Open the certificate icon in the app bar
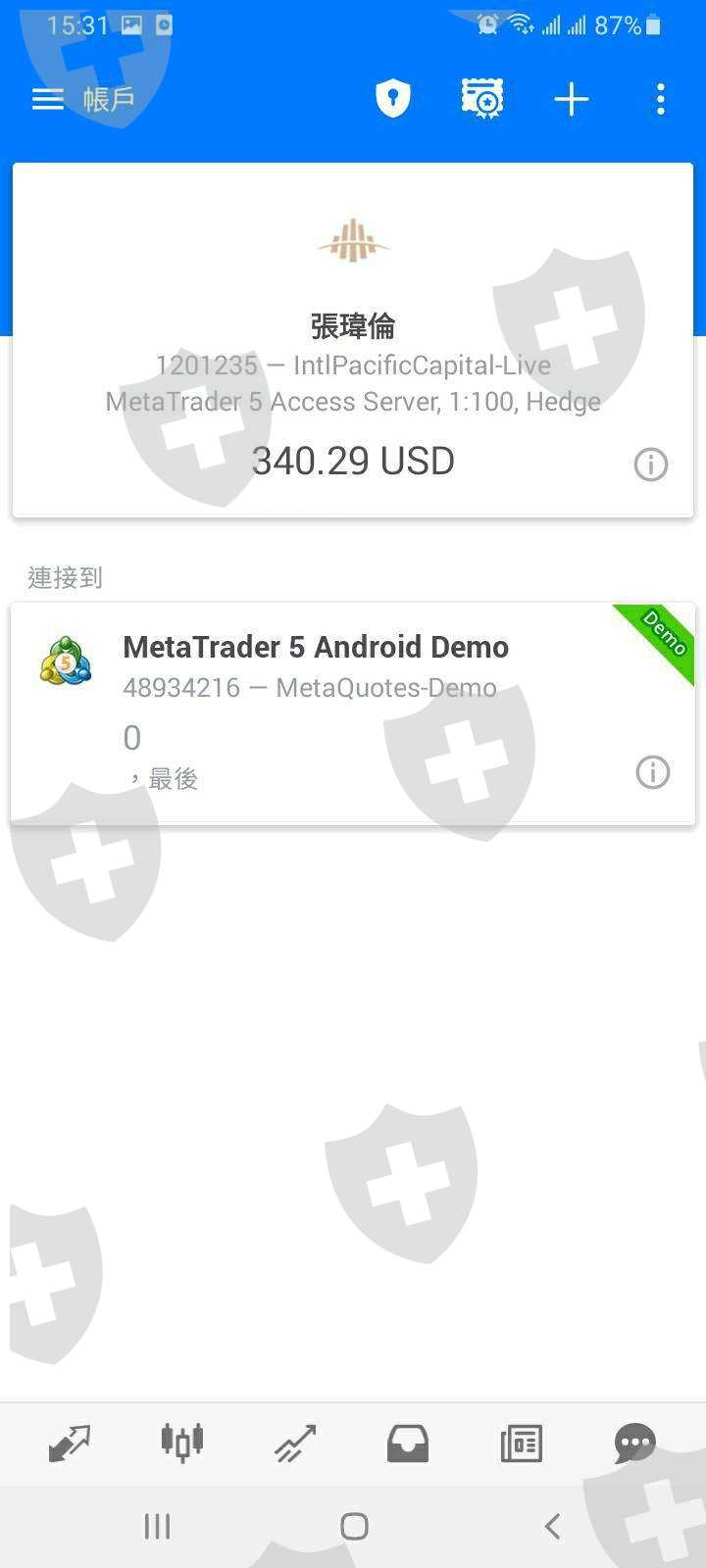The height and width of the screenshot is (1568, 706). [481, 99]
